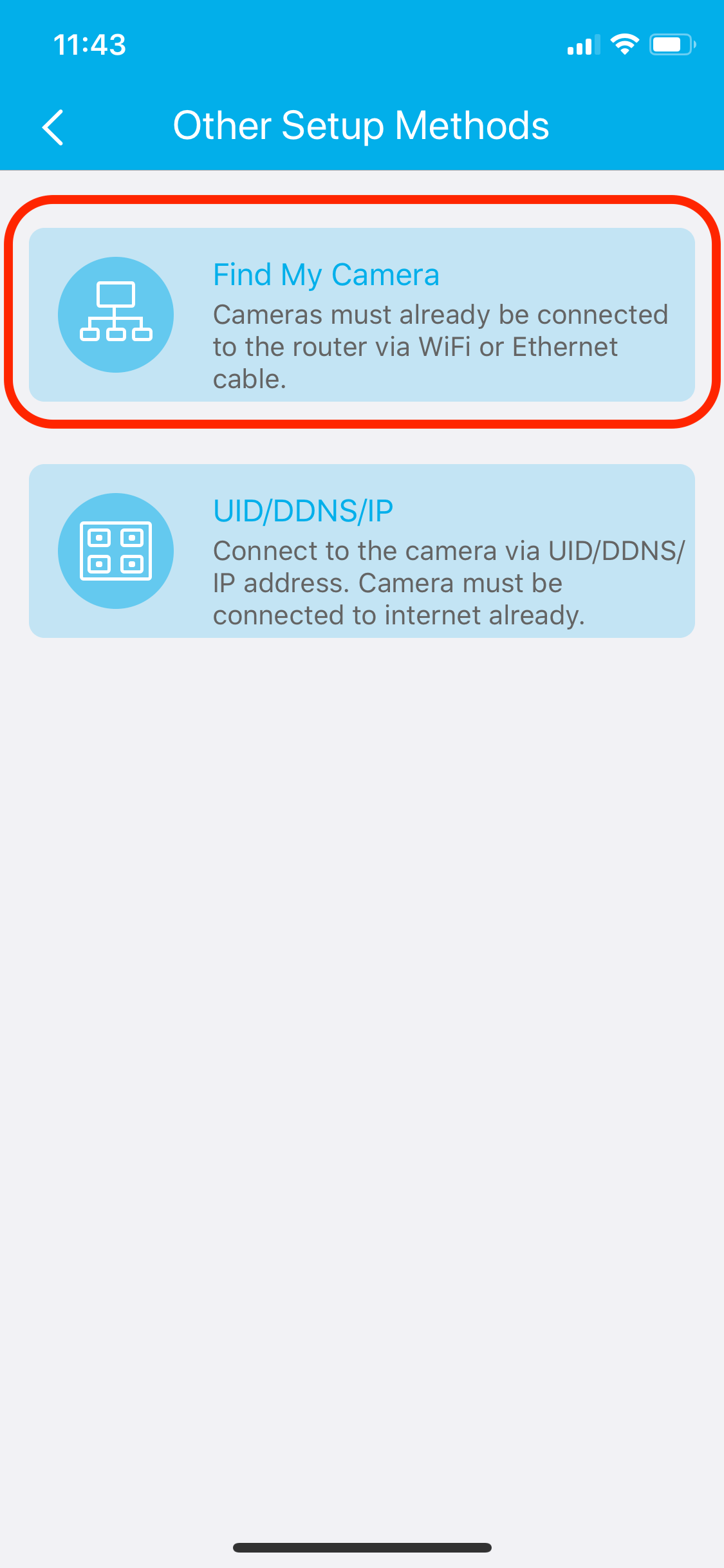
Task: Open the Find My Camera option
Action: coord(362,315)
